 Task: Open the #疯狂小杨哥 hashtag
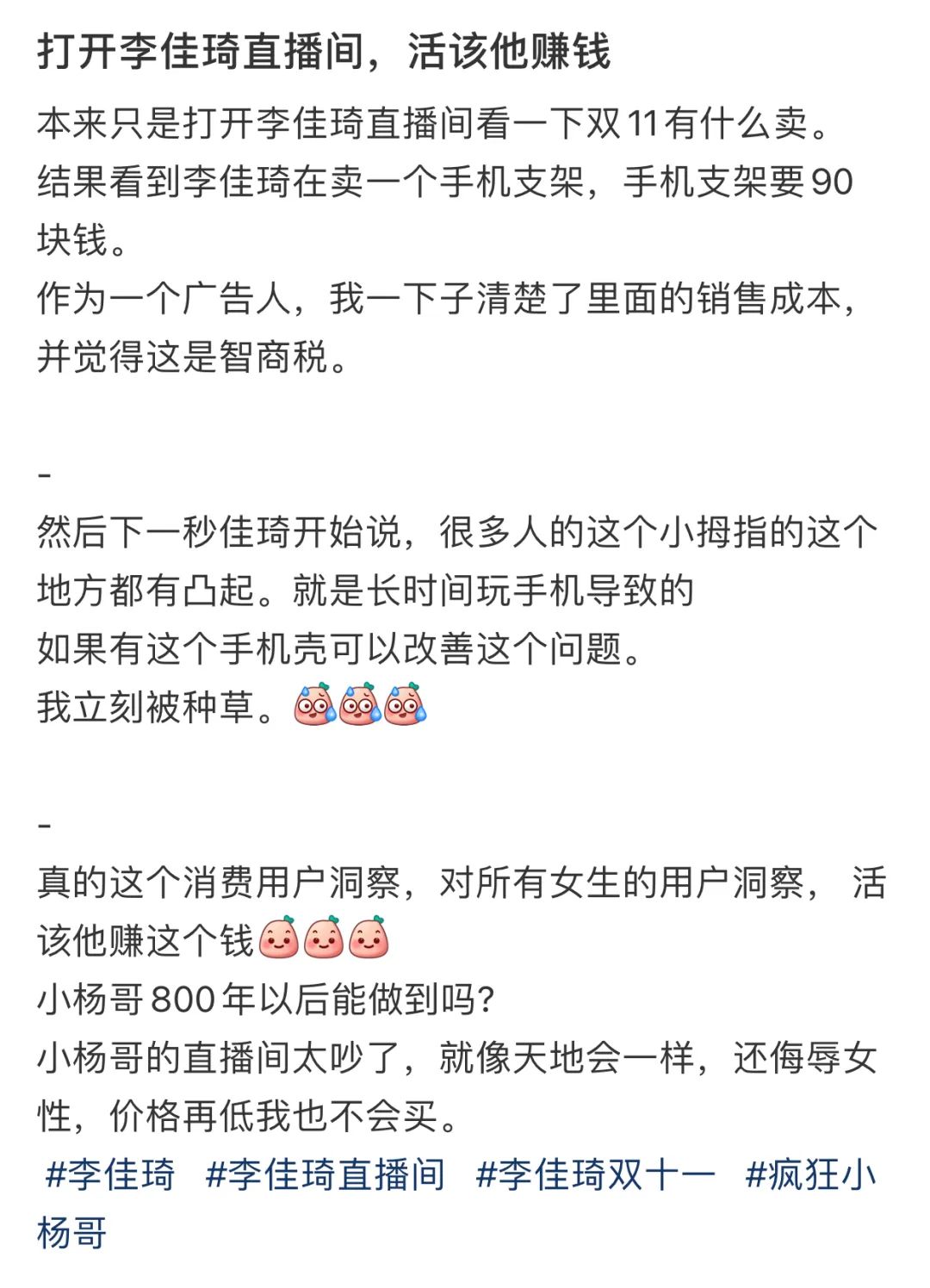810,1175
